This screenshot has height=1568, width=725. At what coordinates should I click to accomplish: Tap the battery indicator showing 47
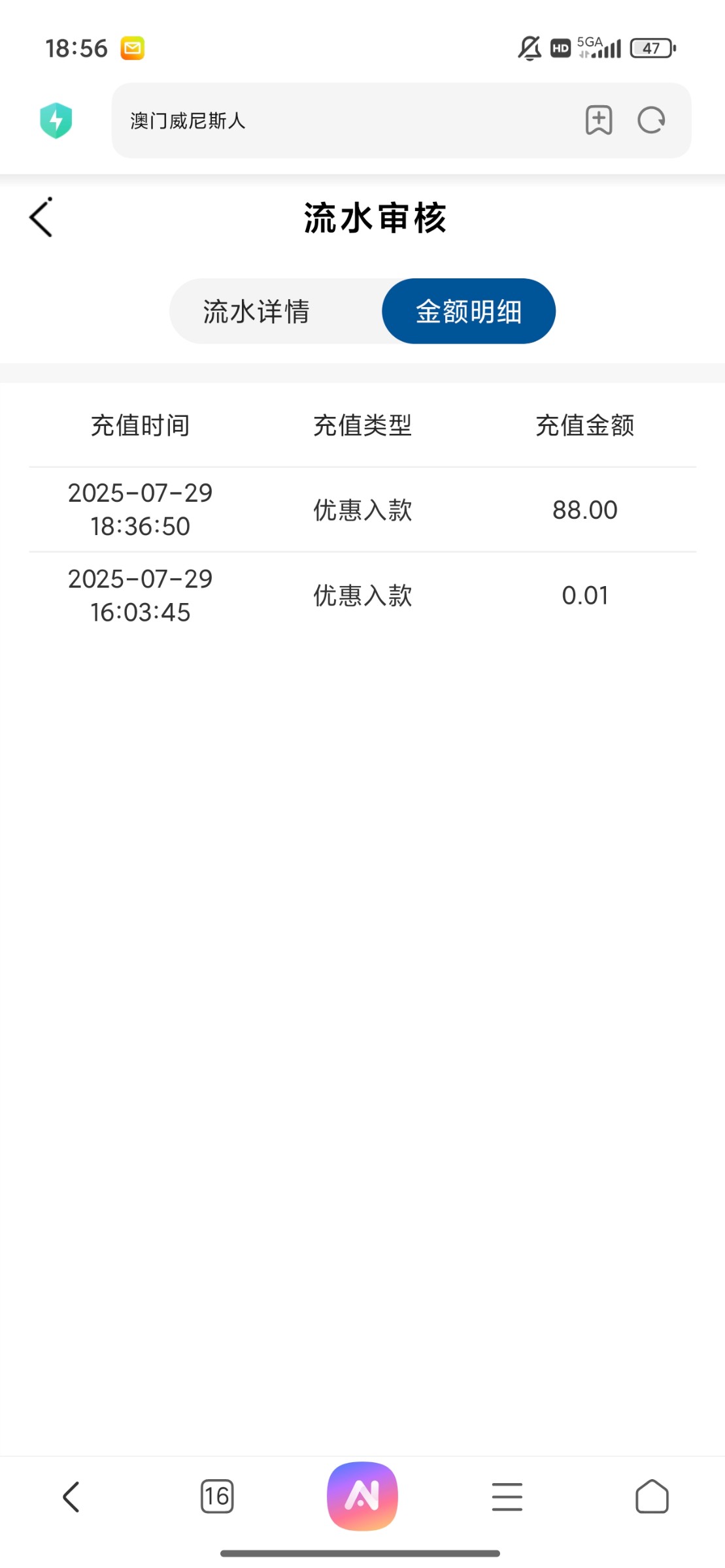click(x=650, y=47)
